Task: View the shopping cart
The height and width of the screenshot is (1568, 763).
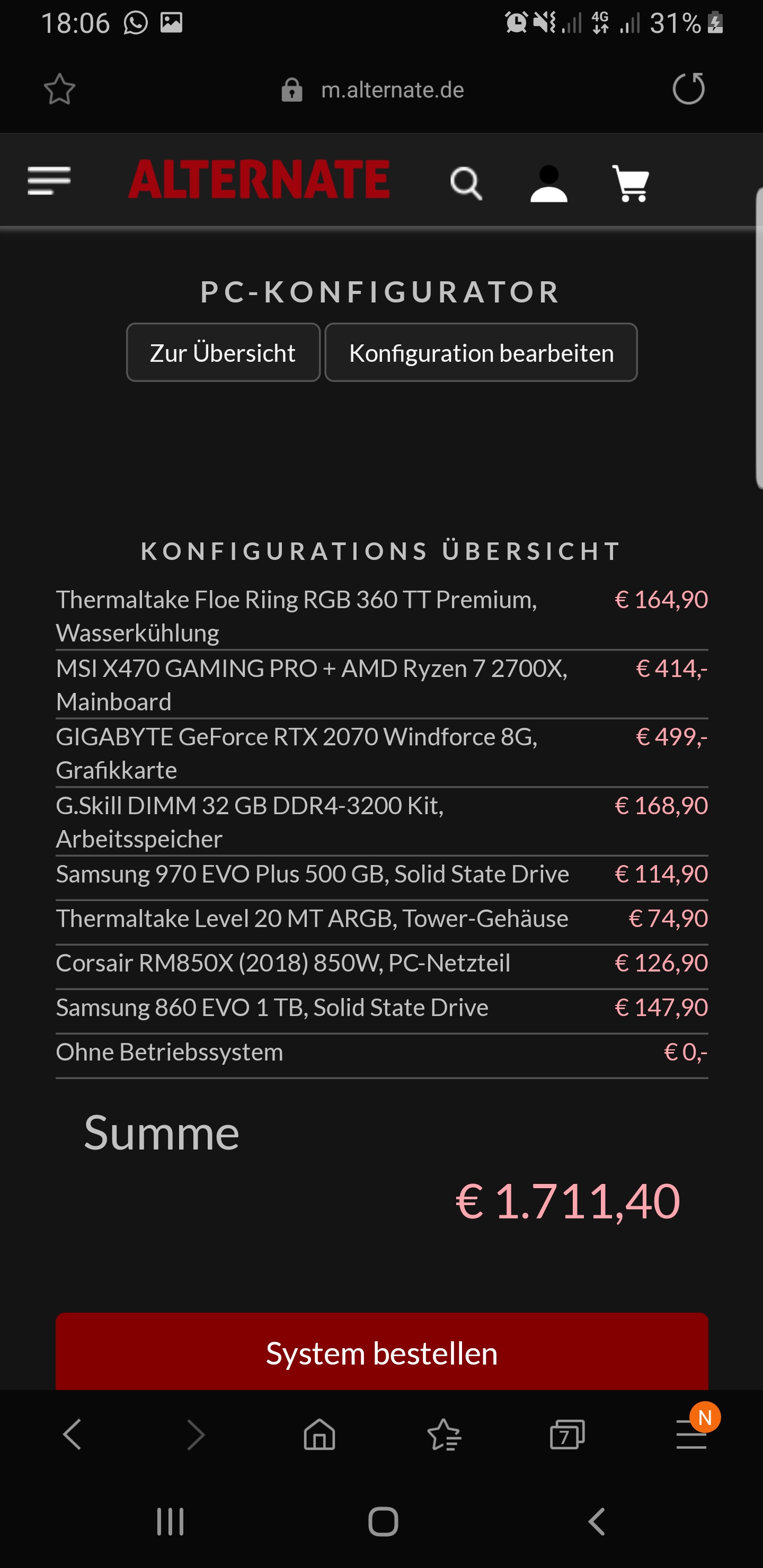Action: point(631,183)
